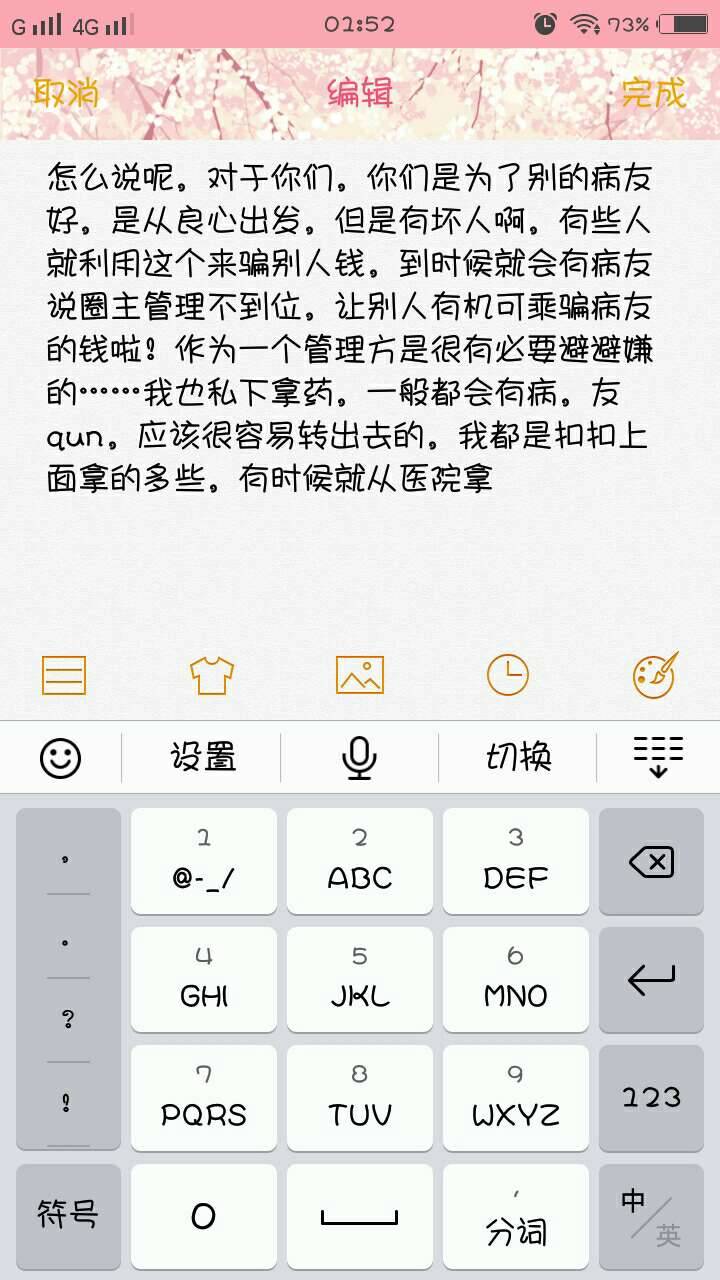This screenshot has height=1280, width=720.
Task: Insert a picture via the image icon
Action: pos(360,675)
